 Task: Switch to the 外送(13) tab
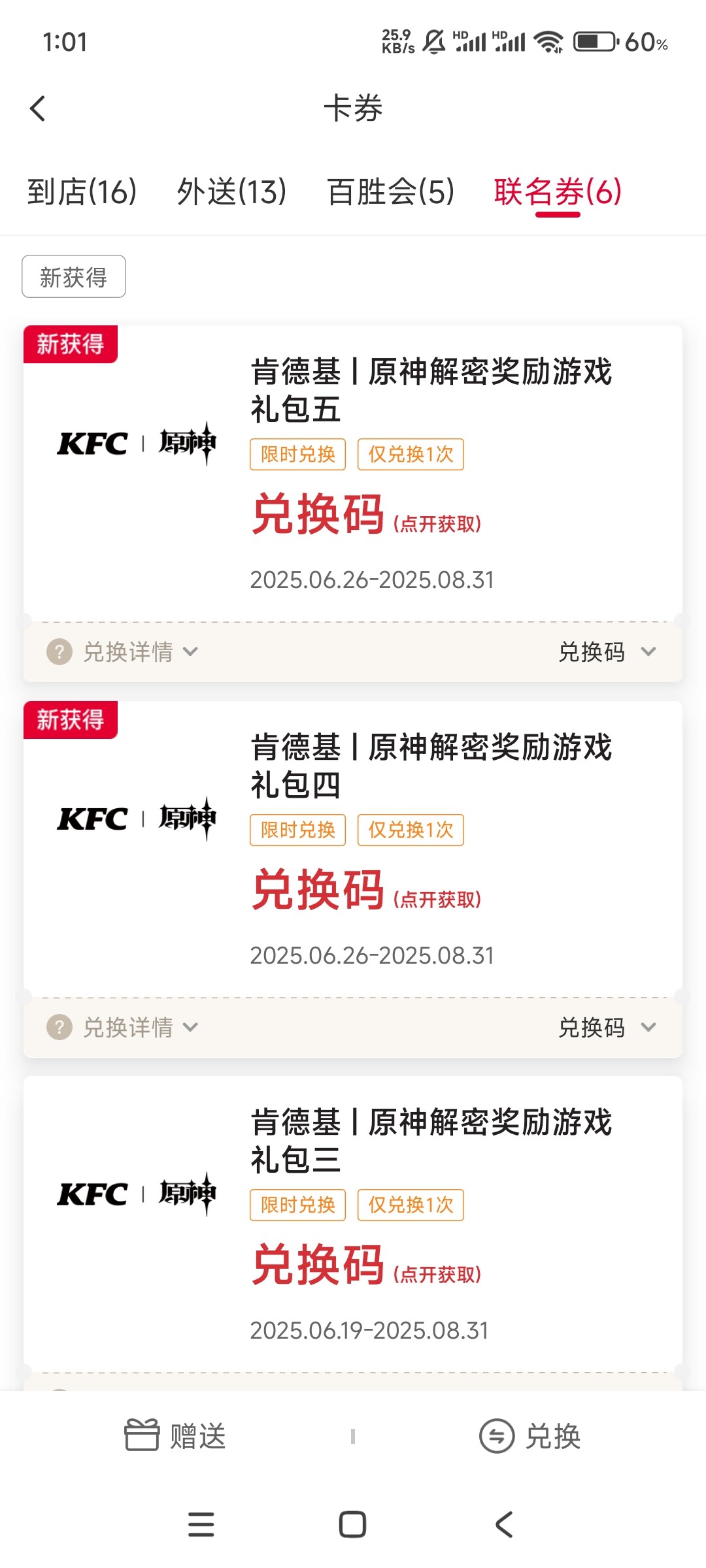231,192
